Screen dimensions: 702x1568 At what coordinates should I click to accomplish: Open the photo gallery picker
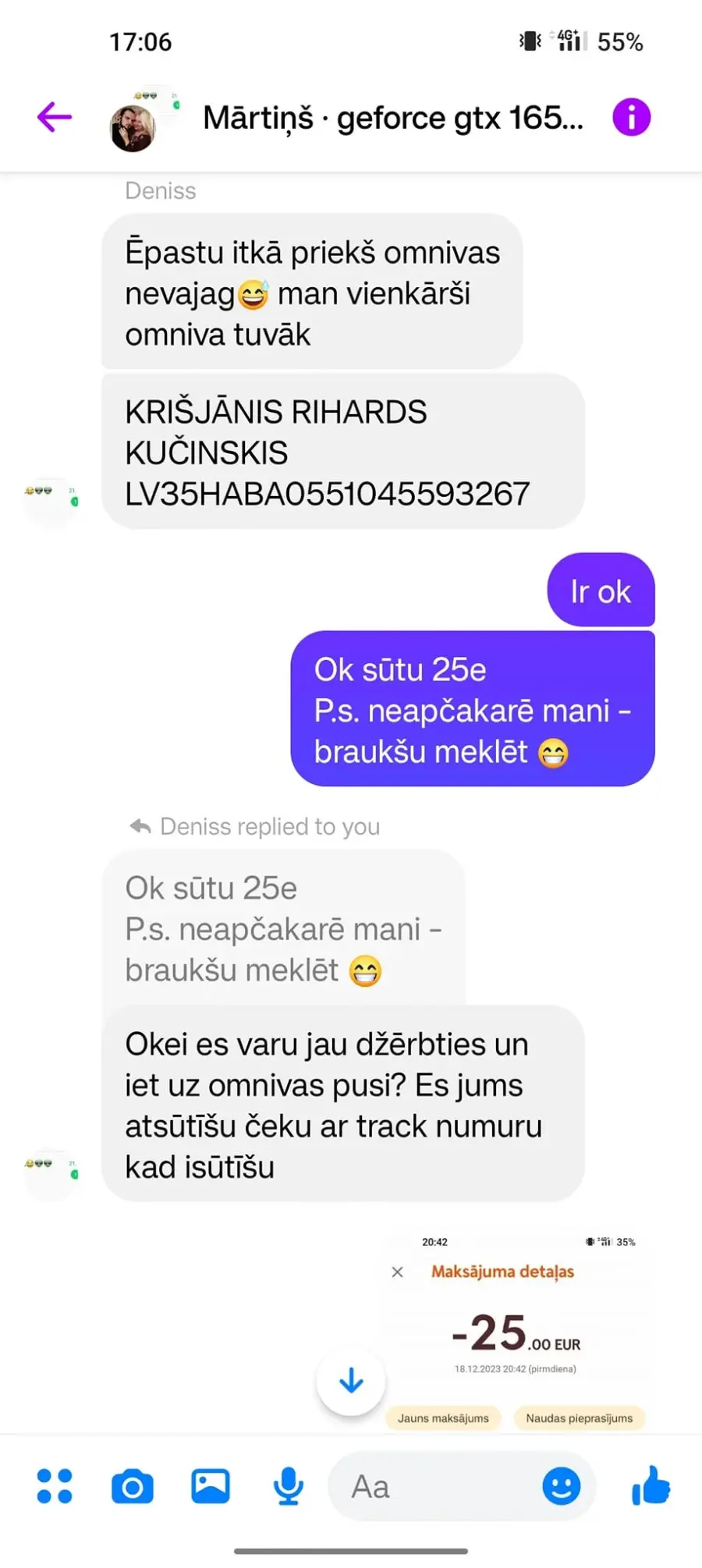point(211,1486)
